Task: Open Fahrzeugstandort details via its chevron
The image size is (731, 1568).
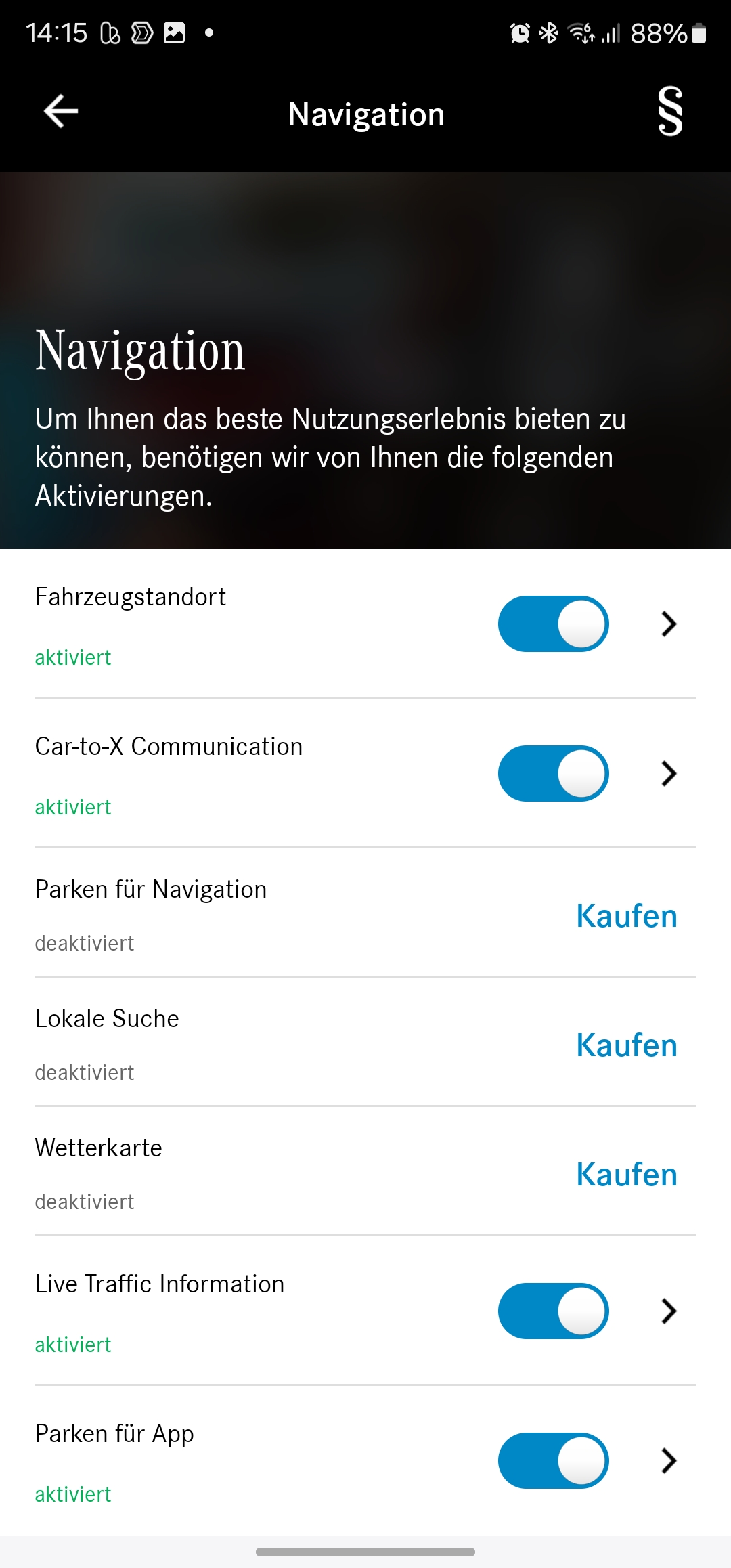Action: point(669,624)
